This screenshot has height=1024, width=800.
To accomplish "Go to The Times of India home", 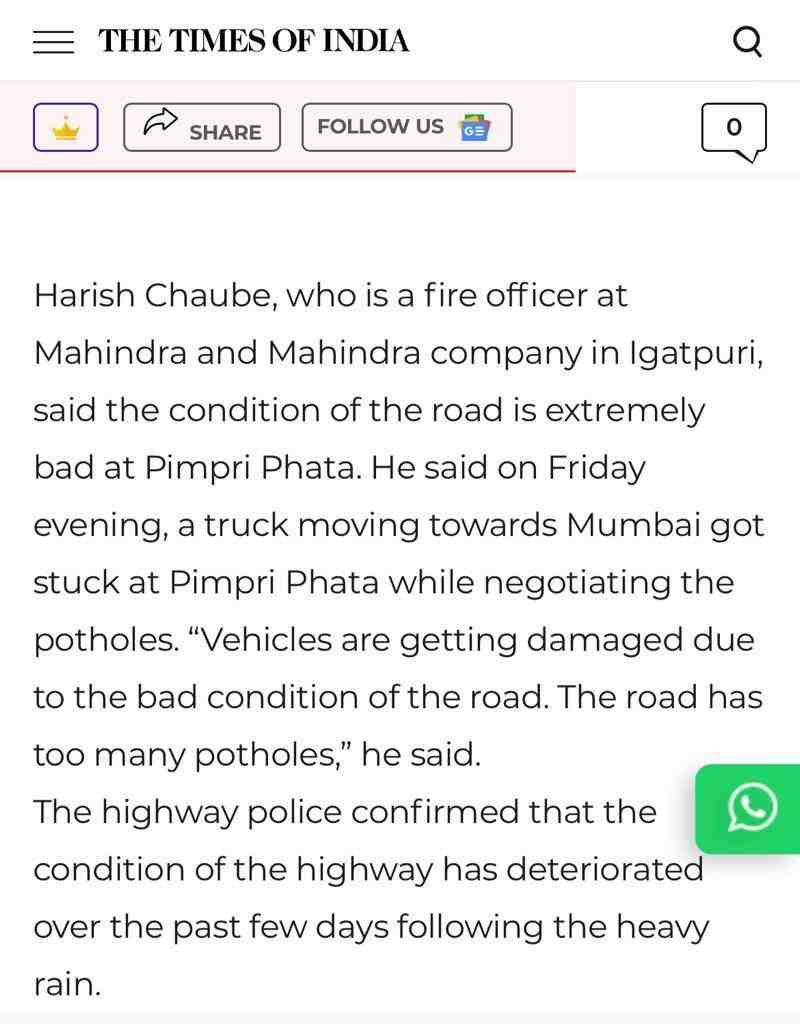I will (x=253, y=41).
